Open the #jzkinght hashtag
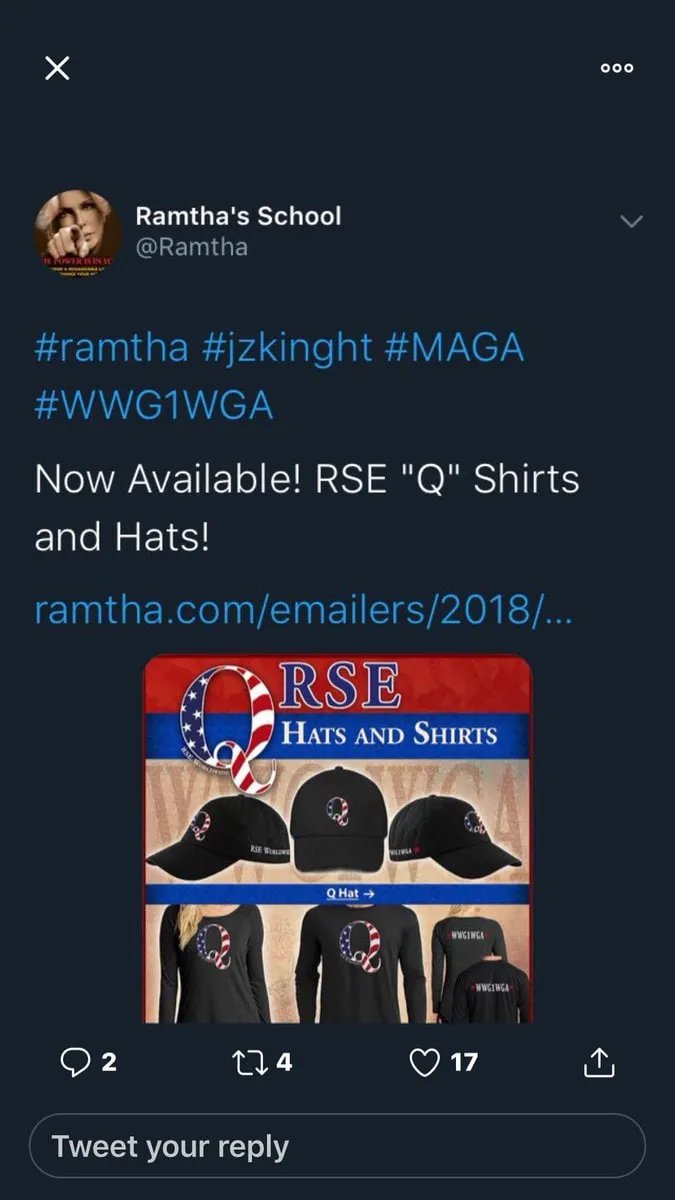675x1200 pixels. 285,348
